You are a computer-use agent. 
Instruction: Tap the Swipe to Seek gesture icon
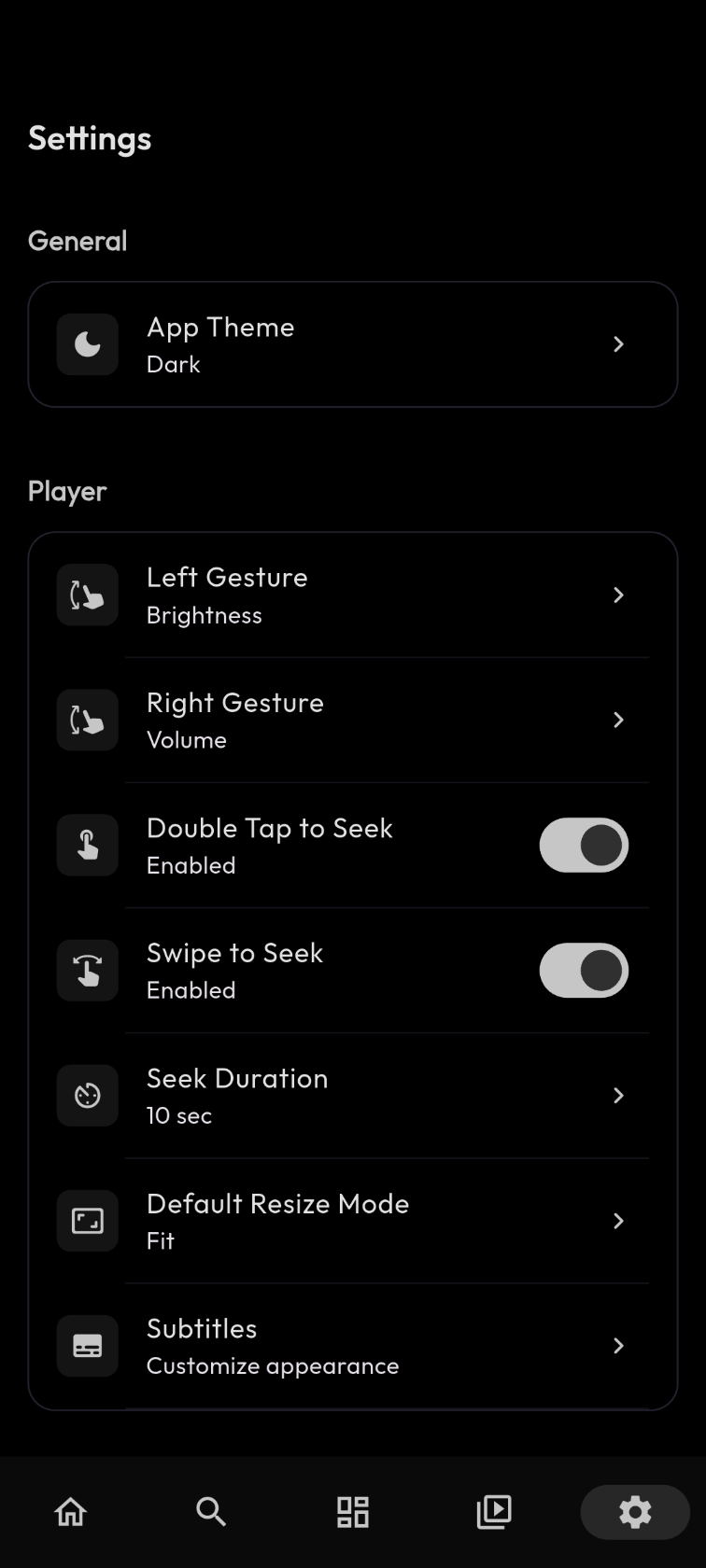(x=86, y=970)
